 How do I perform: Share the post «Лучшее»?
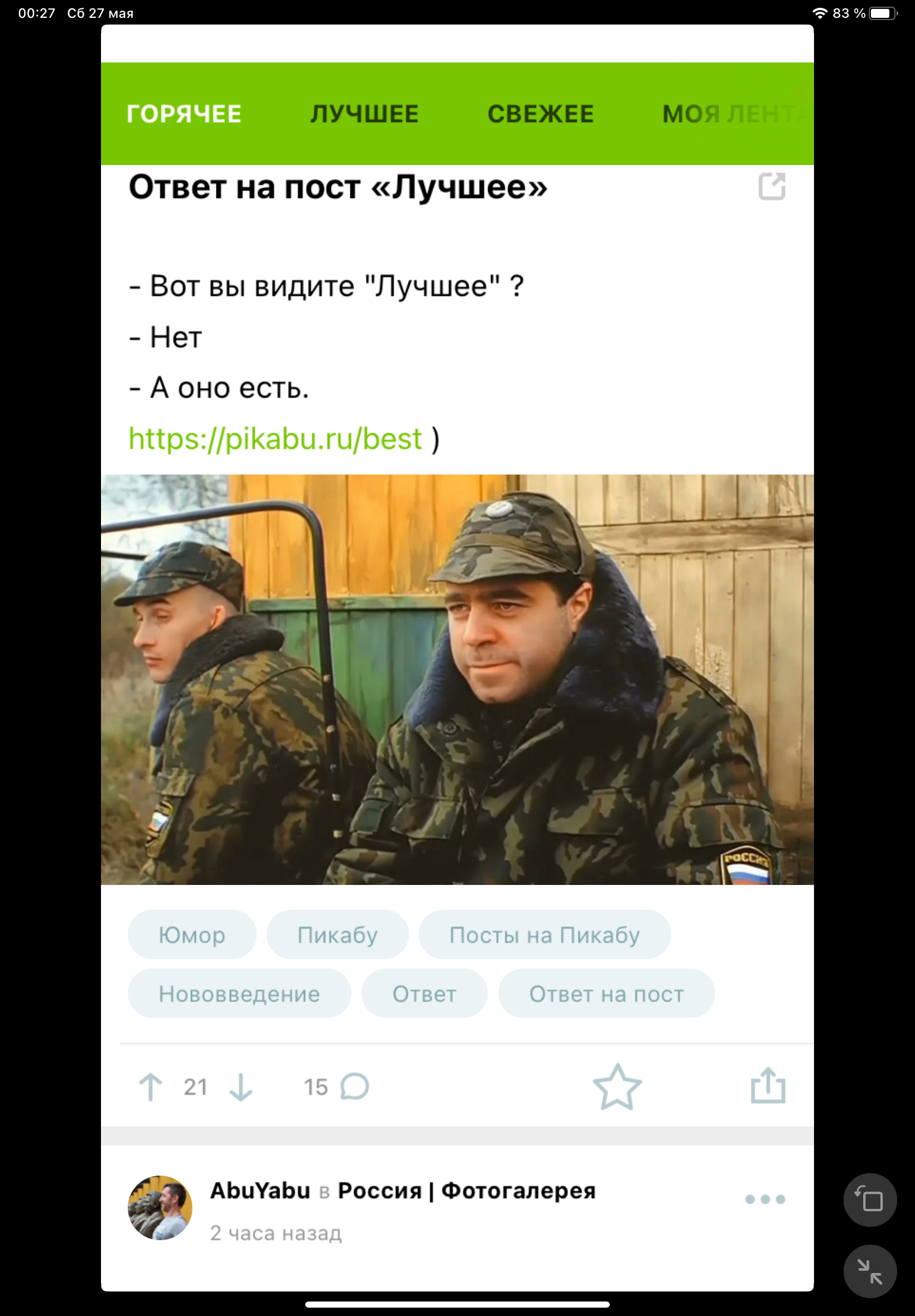point(768,1086)
